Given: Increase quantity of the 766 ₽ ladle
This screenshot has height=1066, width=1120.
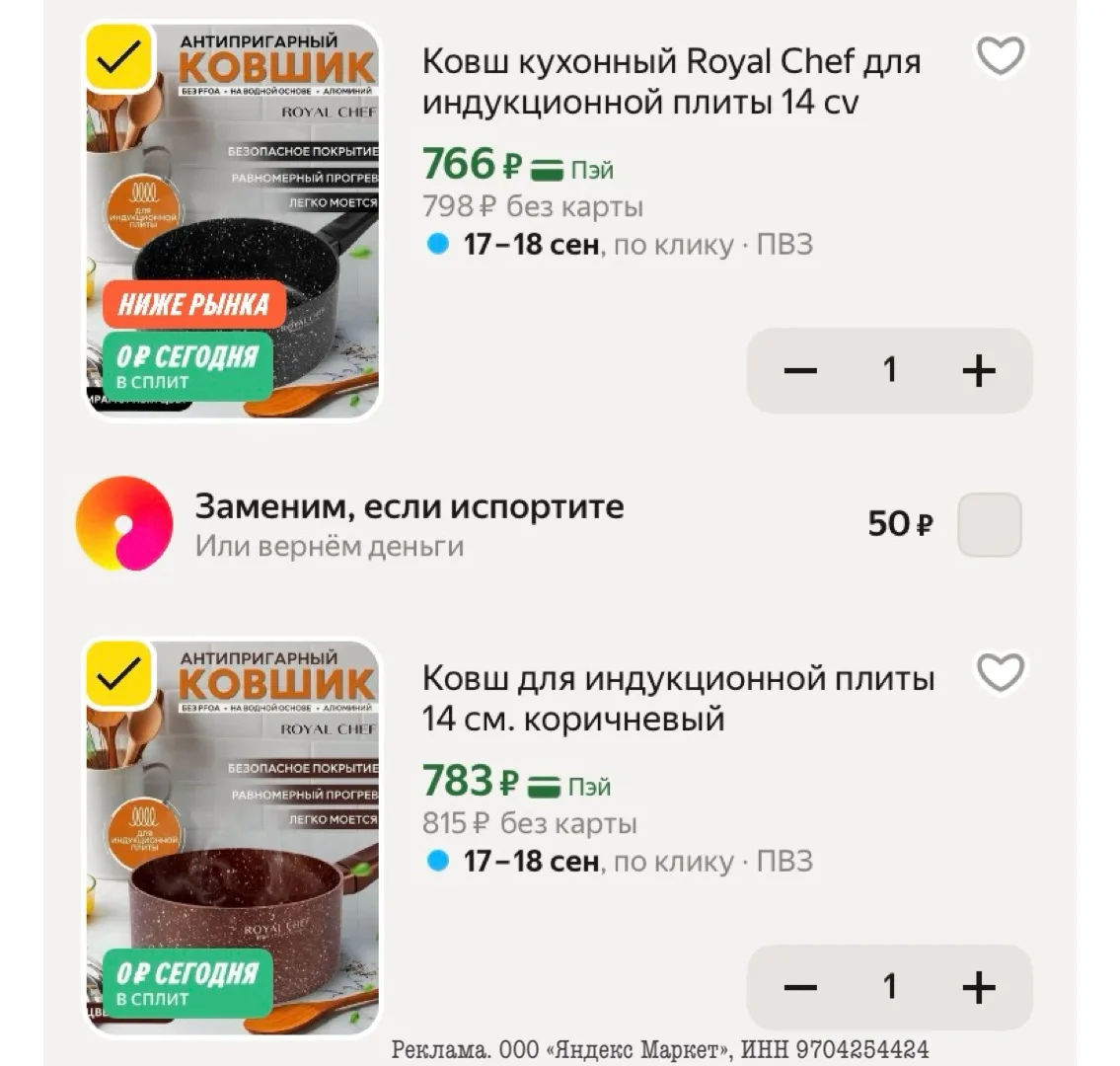Looking at the screenshot, I should pos(979,370).
